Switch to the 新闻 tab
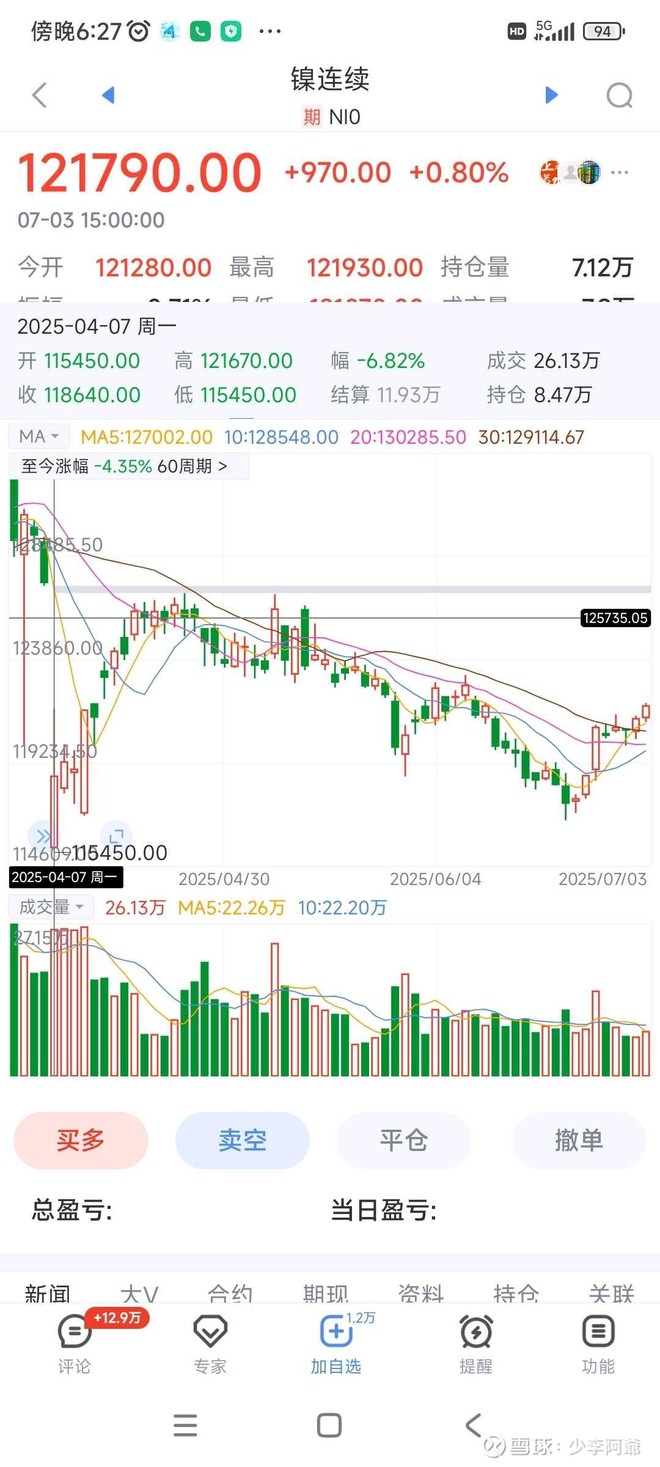Screen dimensions: 660x1467 (x=47, y=1293)
